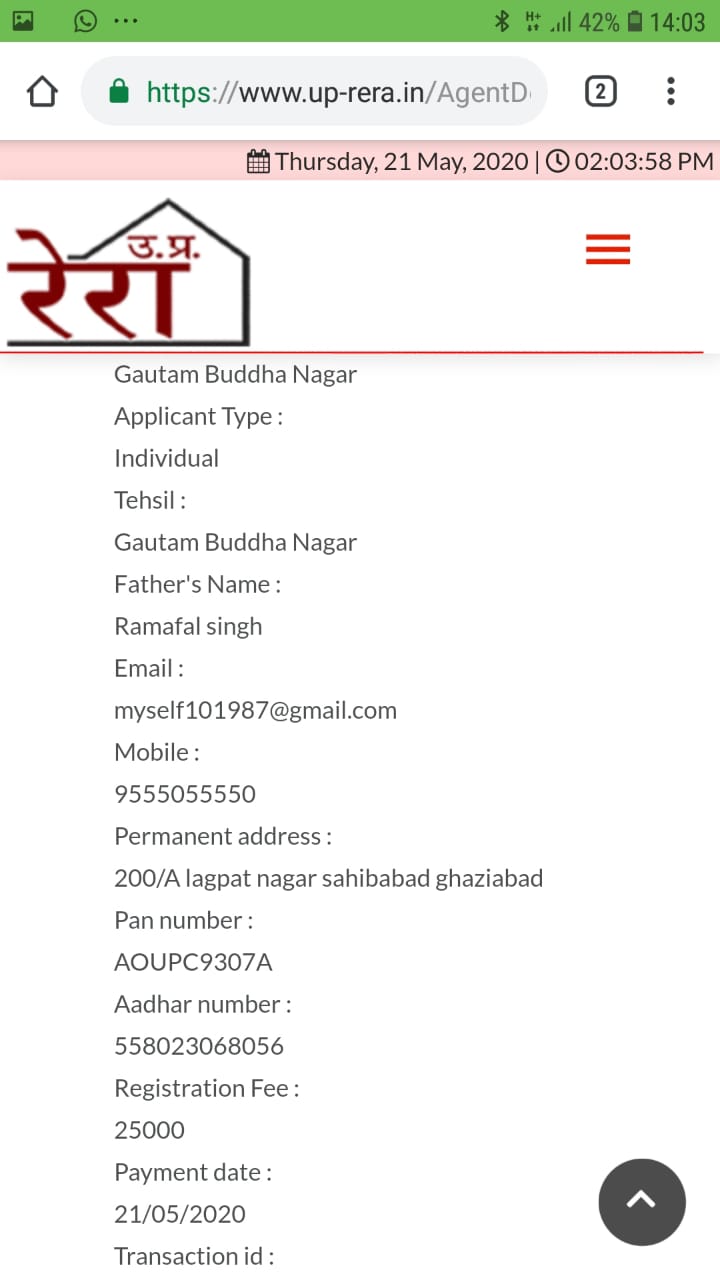Open the red hamburger site menu
The height and width of the screenshot is (1280, 720).
(x=608, y=249)
